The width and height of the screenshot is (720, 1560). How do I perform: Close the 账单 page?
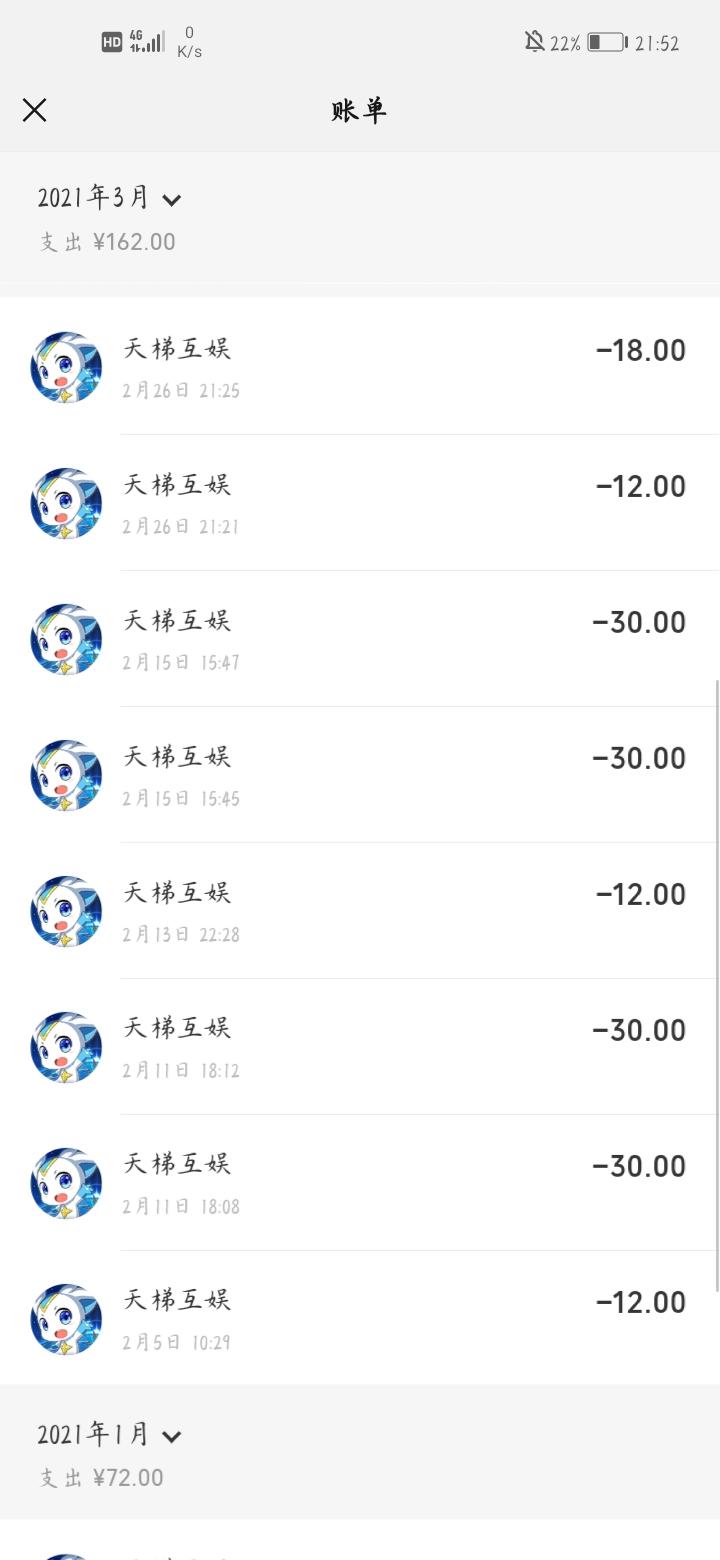point(35,110)
